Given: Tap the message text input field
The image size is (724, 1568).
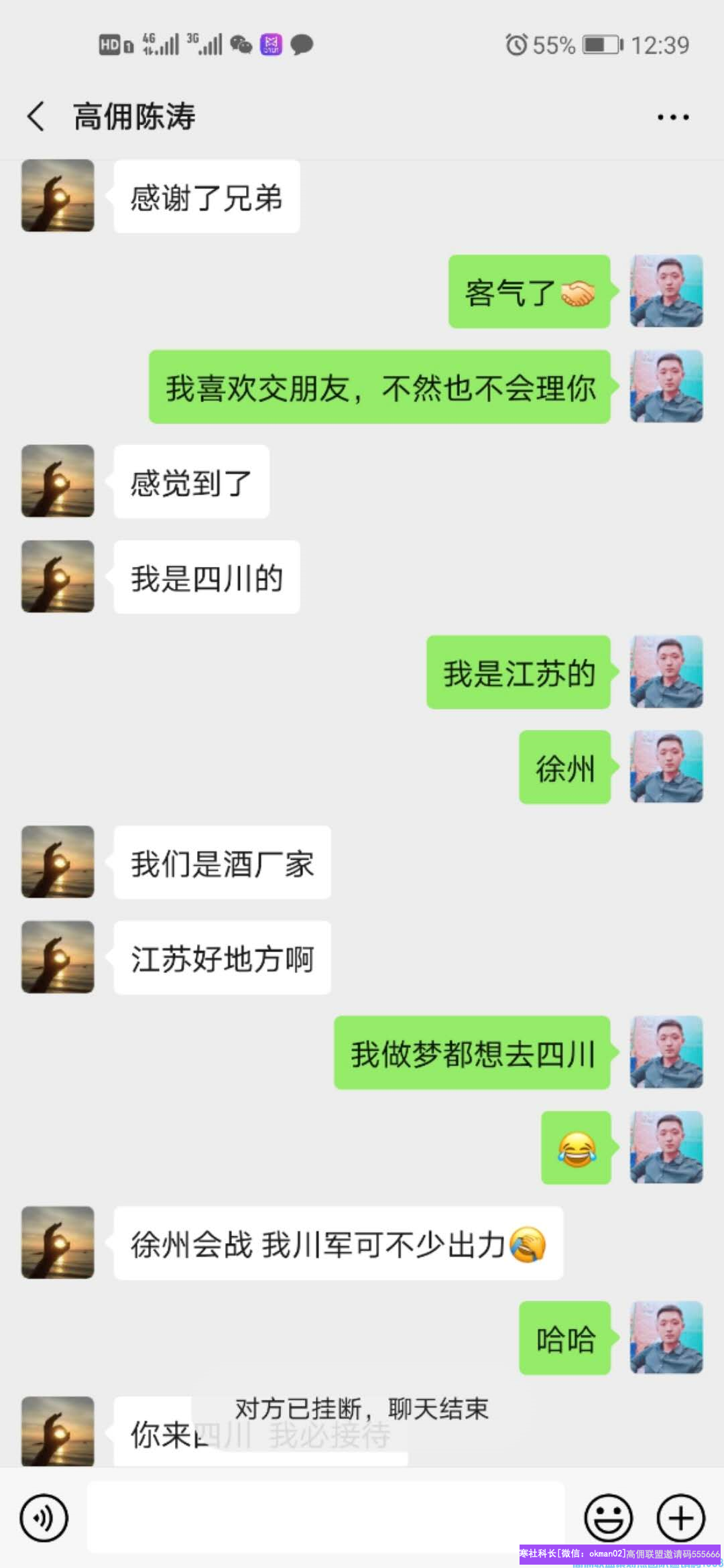Looking at the screenshot, I should click(x=326, y=1517).
